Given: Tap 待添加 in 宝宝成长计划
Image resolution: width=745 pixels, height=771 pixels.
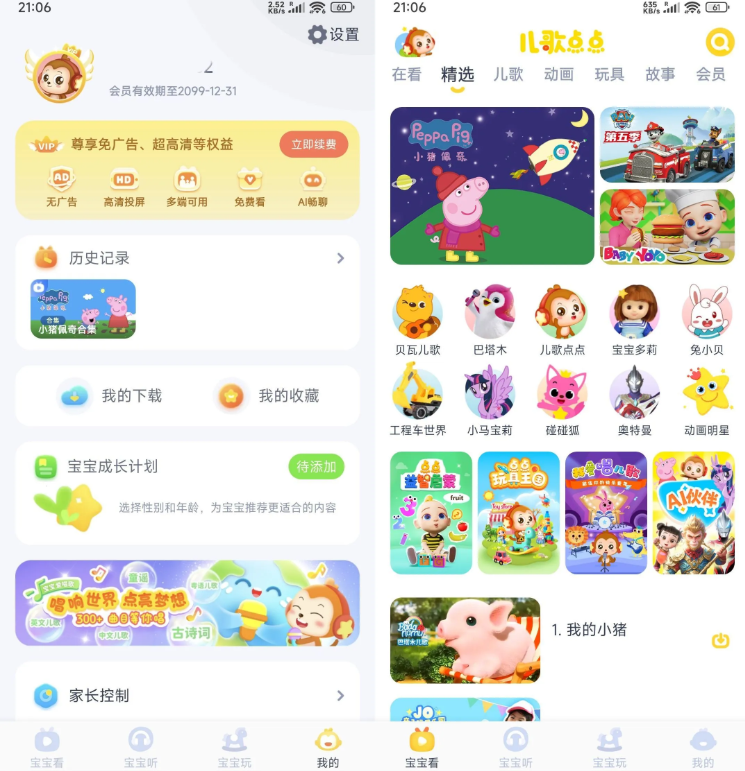Looking at the screenshot, I should (316, 466).
